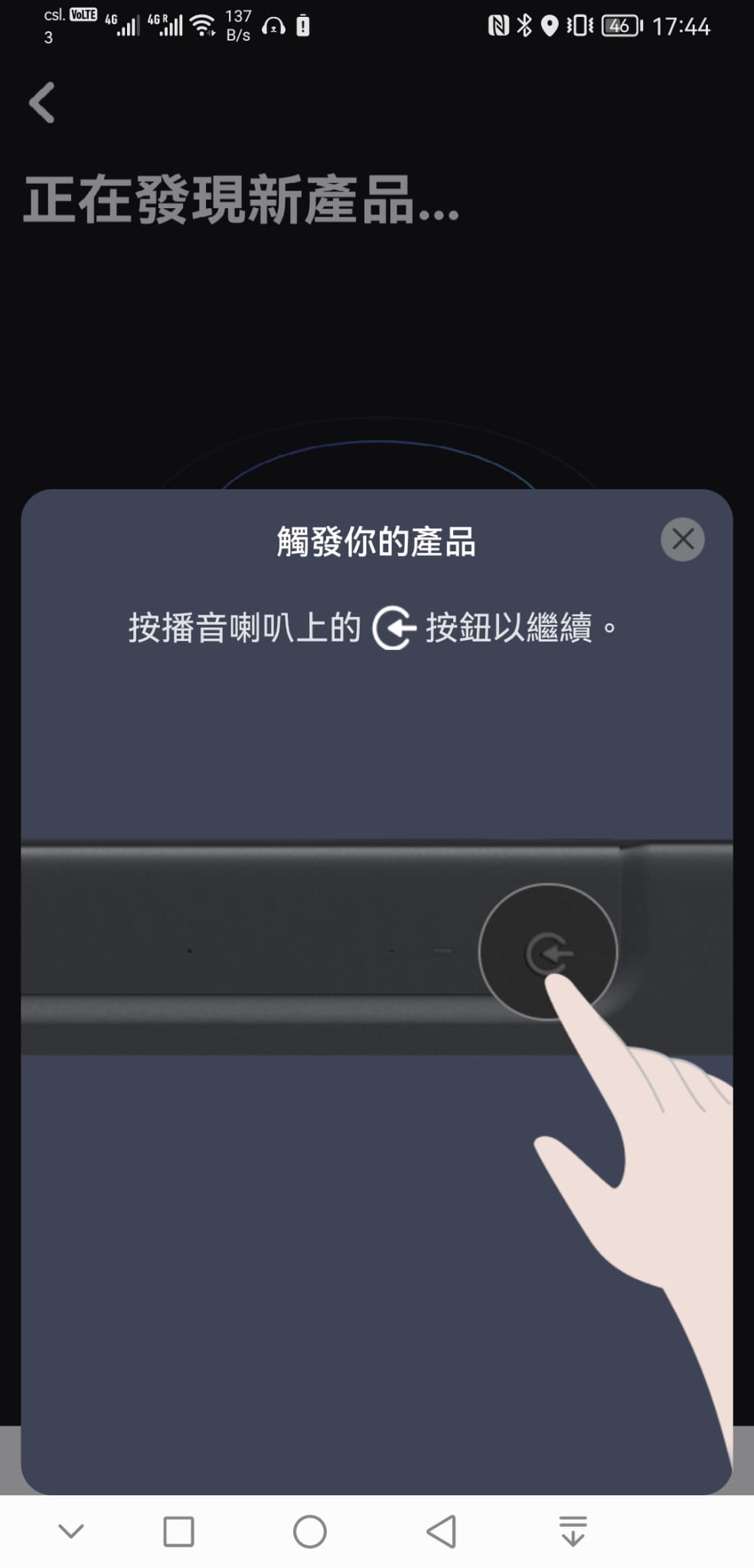Open the recent apps view

[178, 1532]
